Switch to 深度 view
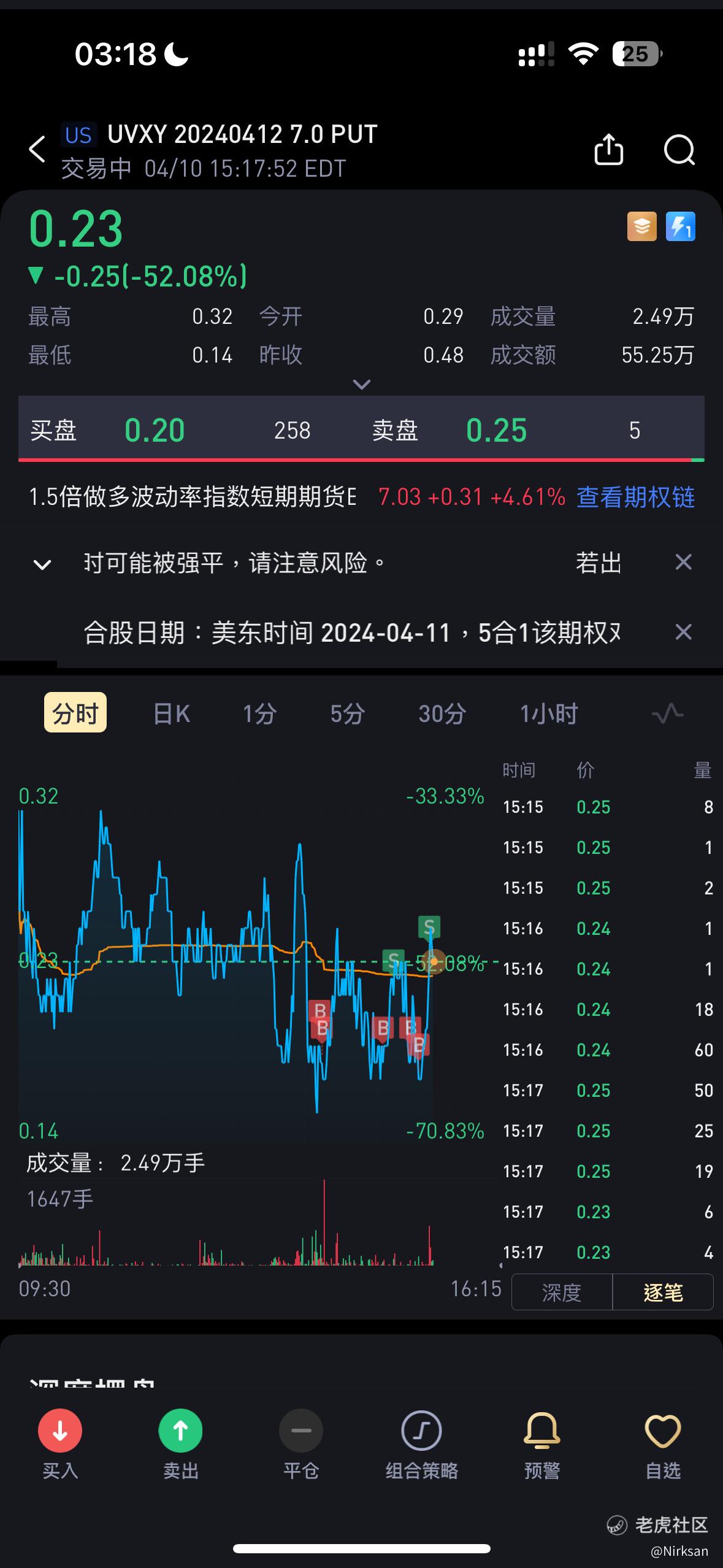Image resolution: width=723 pixels, height=1568 pixels. [x=562, y=1292]
